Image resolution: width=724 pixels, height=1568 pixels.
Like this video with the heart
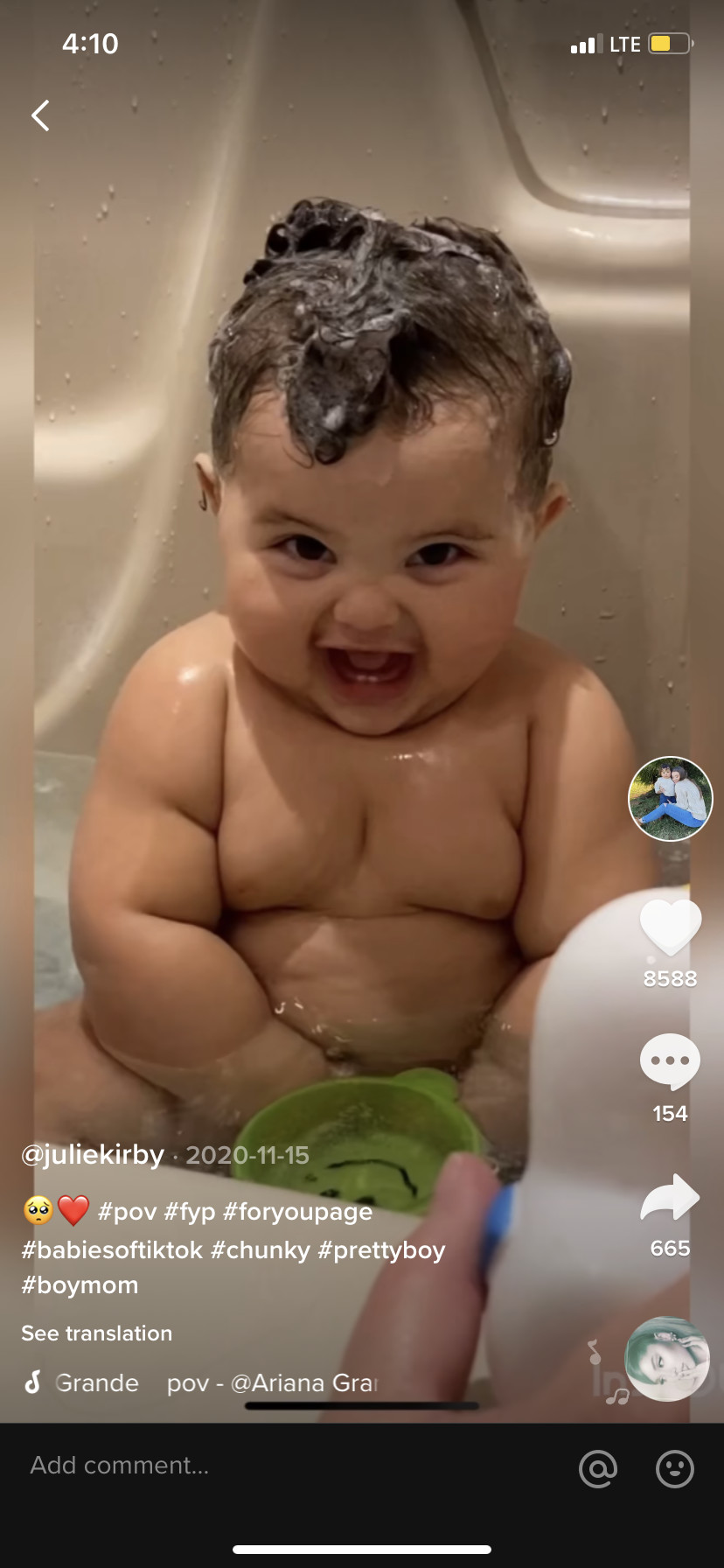(x=671, y=927)
